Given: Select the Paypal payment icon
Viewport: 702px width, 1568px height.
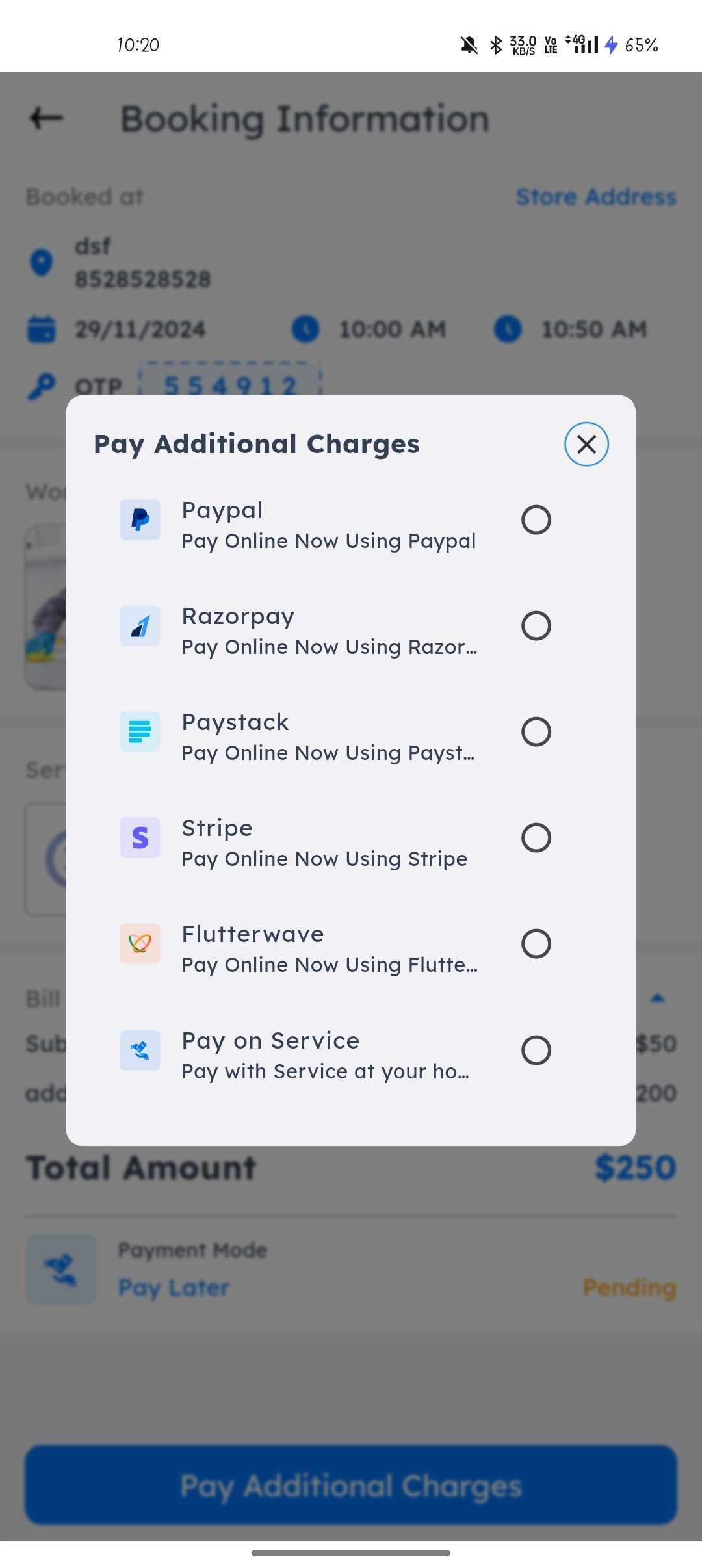Looking at the screenshot, I should pyautogui.click(x=140, y=519).
